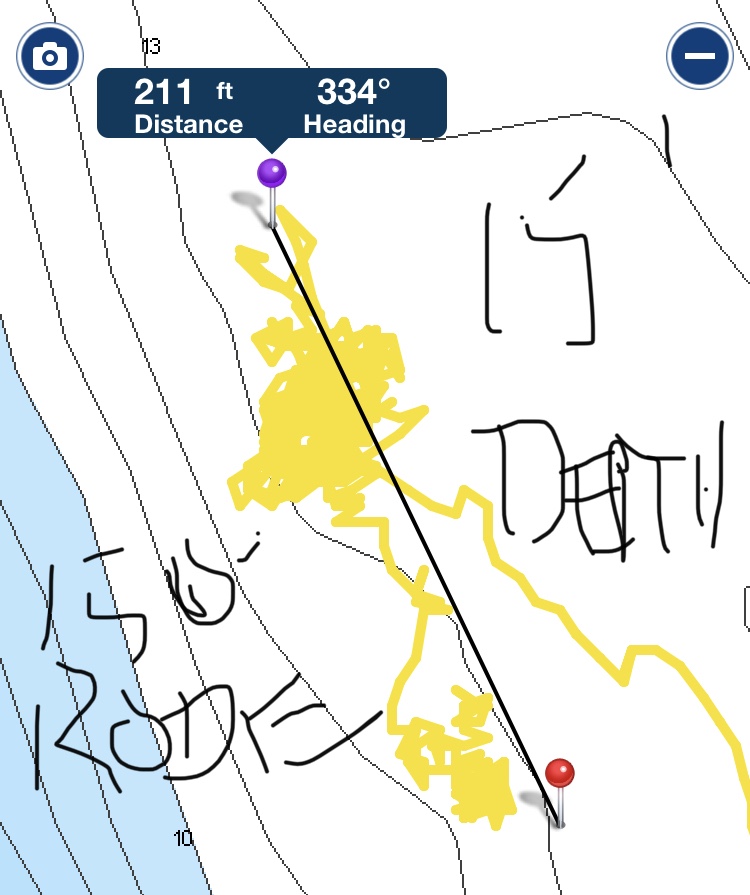Tap the Distance and Heading callout
The width and height of the screenshot is (750, 895).
click(271, 104)
